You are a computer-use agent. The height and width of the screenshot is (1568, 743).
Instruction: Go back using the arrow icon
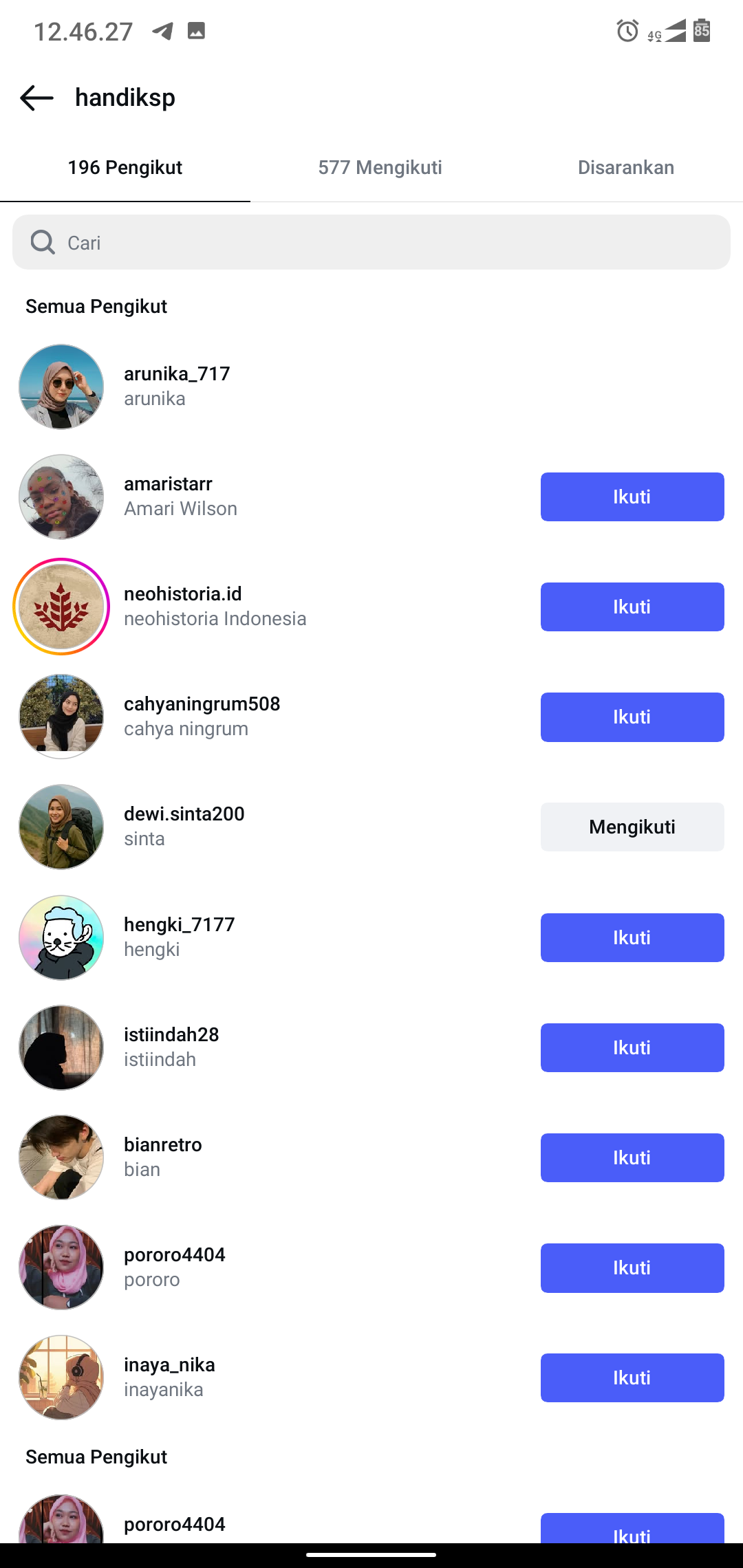click(x=37, y=98)
